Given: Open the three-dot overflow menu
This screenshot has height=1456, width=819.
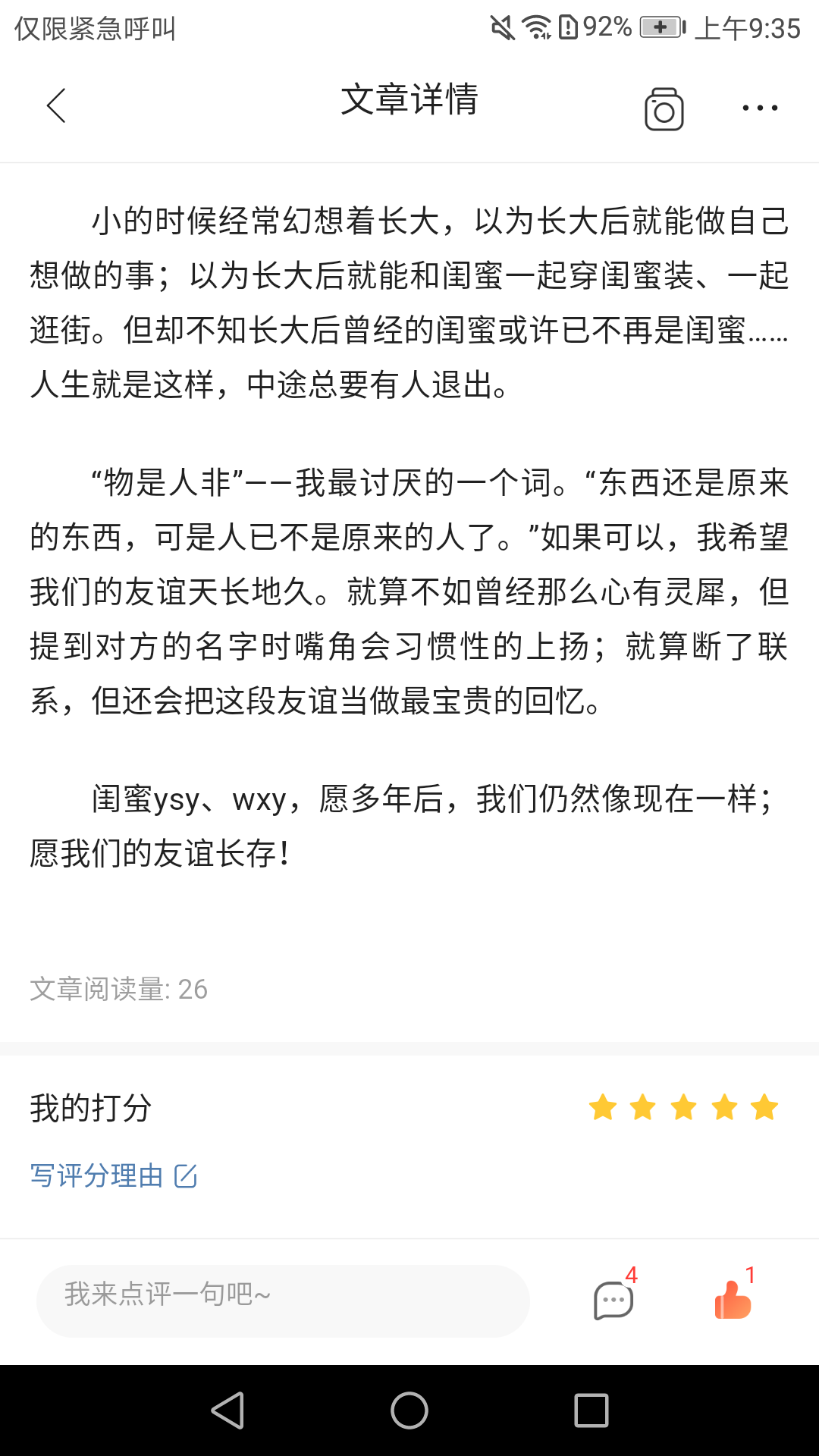Looking at the screenshot, I should click(x=760, y=108).
